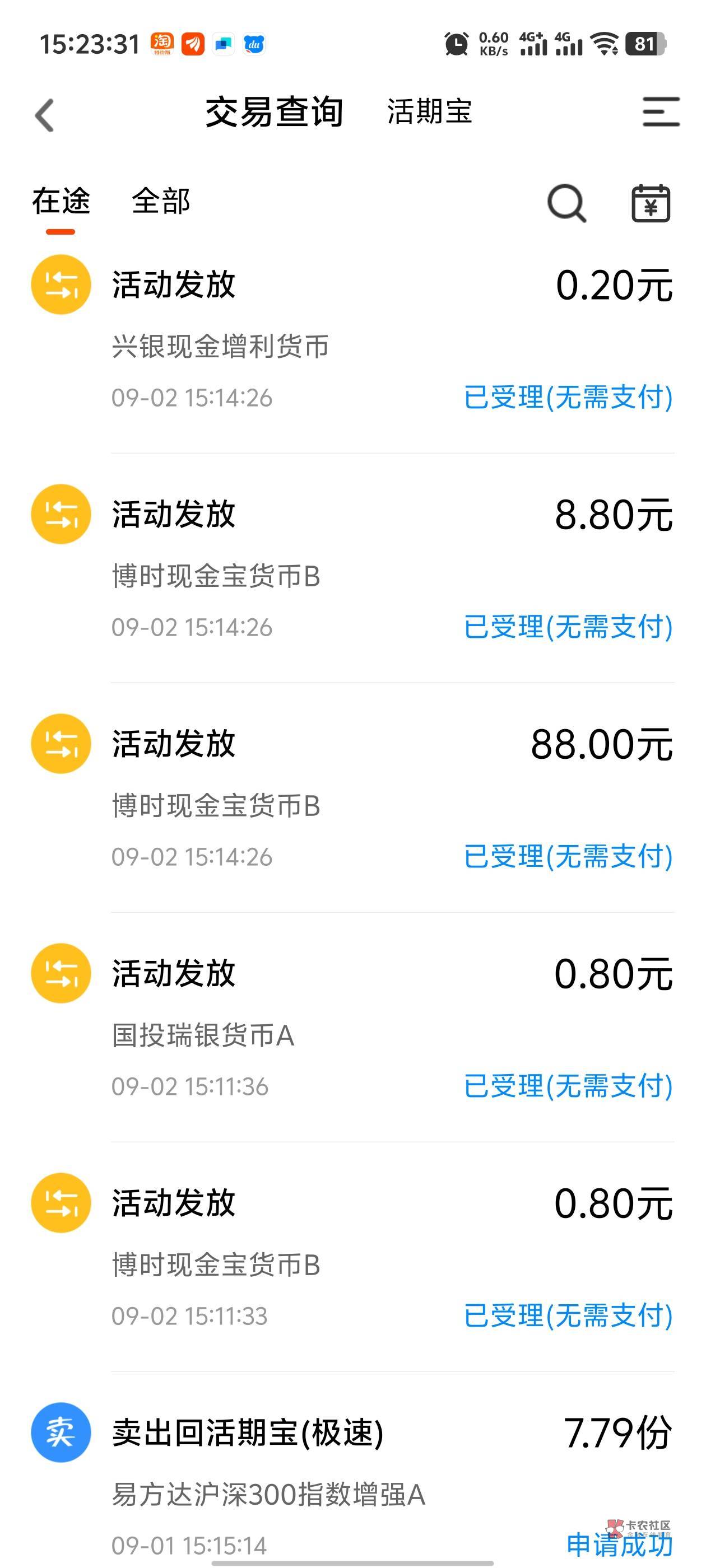Select the 在途 tab
The image size is (706, 1568).
click(x=61, y=202)
